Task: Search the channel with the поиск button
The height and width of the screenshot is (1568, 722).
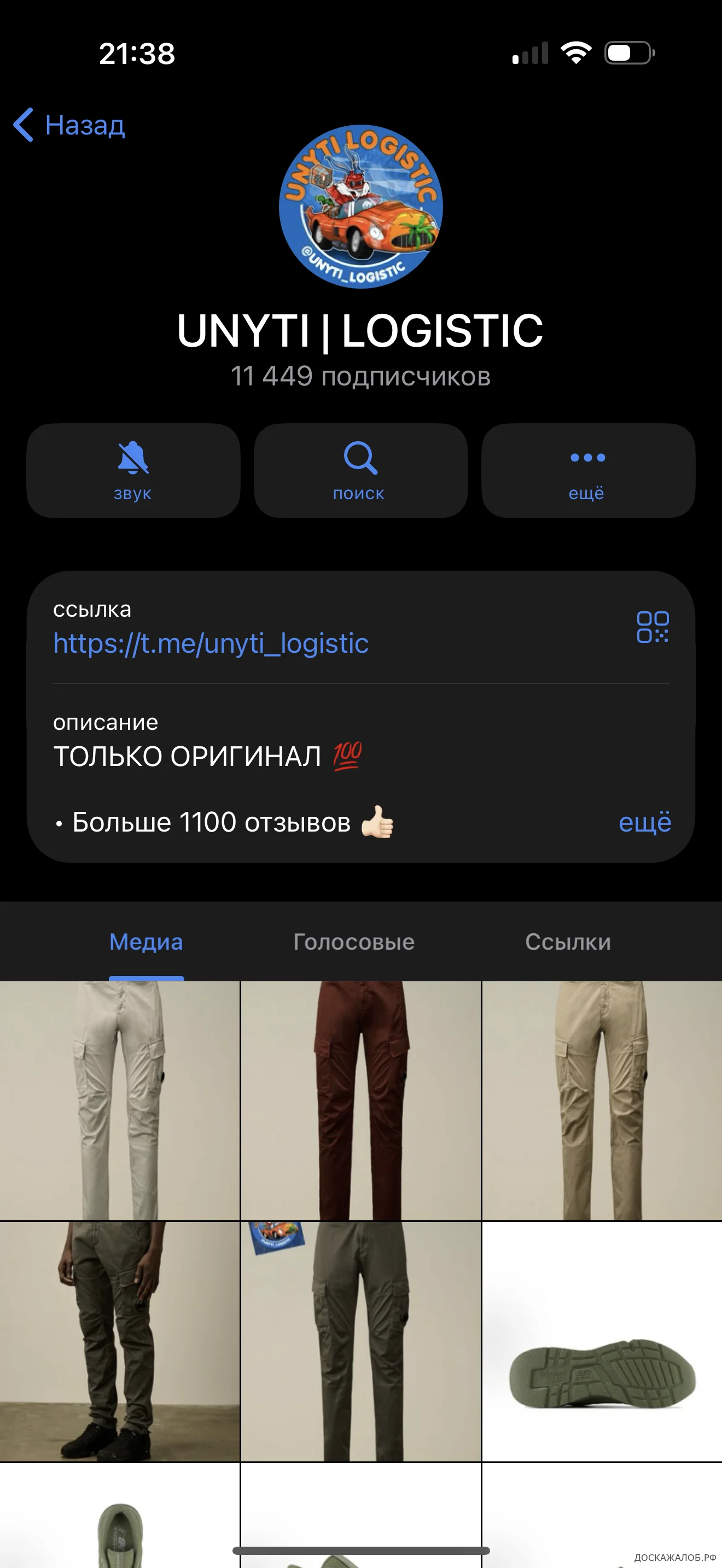Action: [x=360, y=471]
